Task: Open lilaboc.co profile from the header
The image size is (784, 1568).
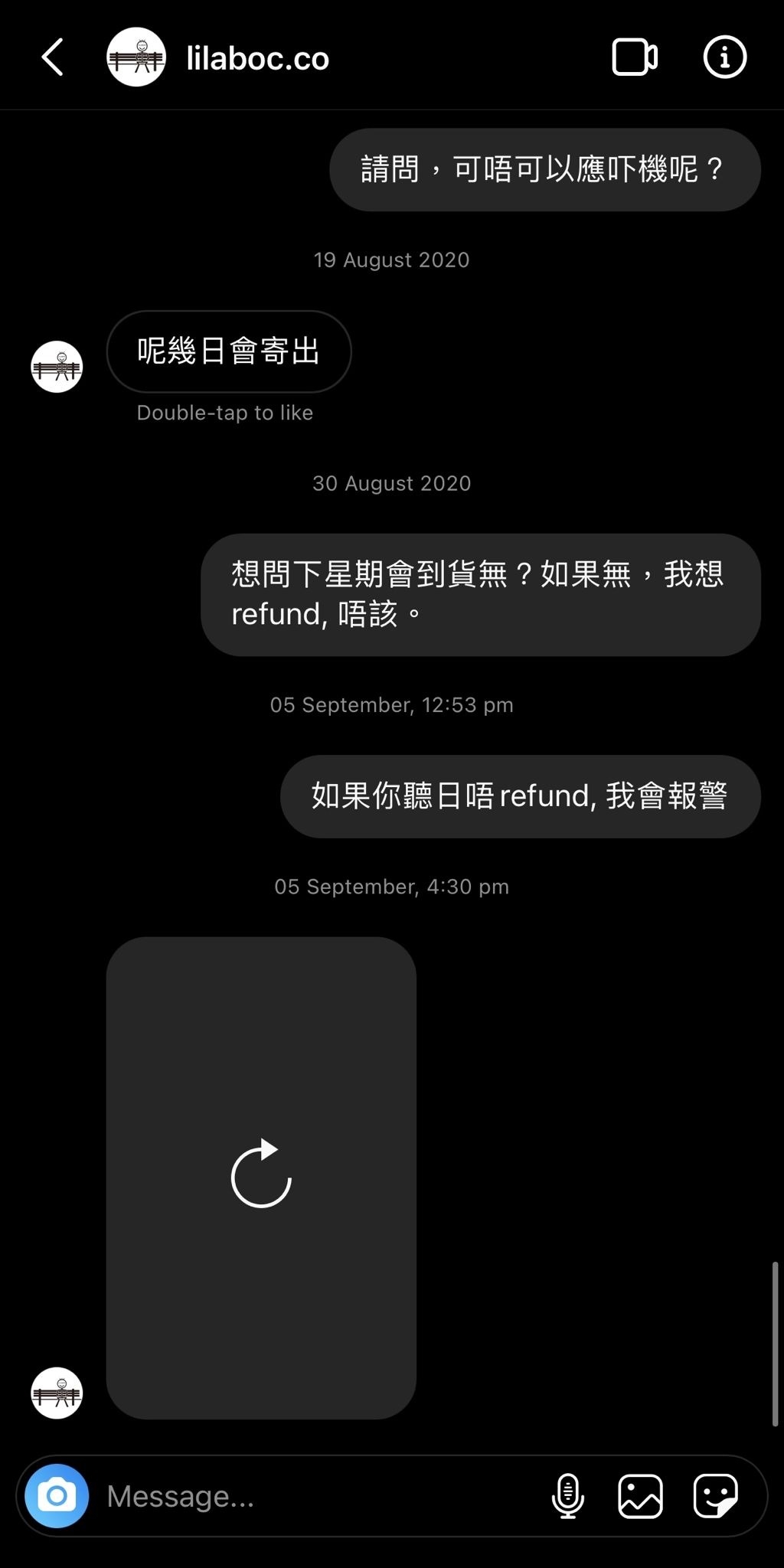Action: (x=257, y=58)
